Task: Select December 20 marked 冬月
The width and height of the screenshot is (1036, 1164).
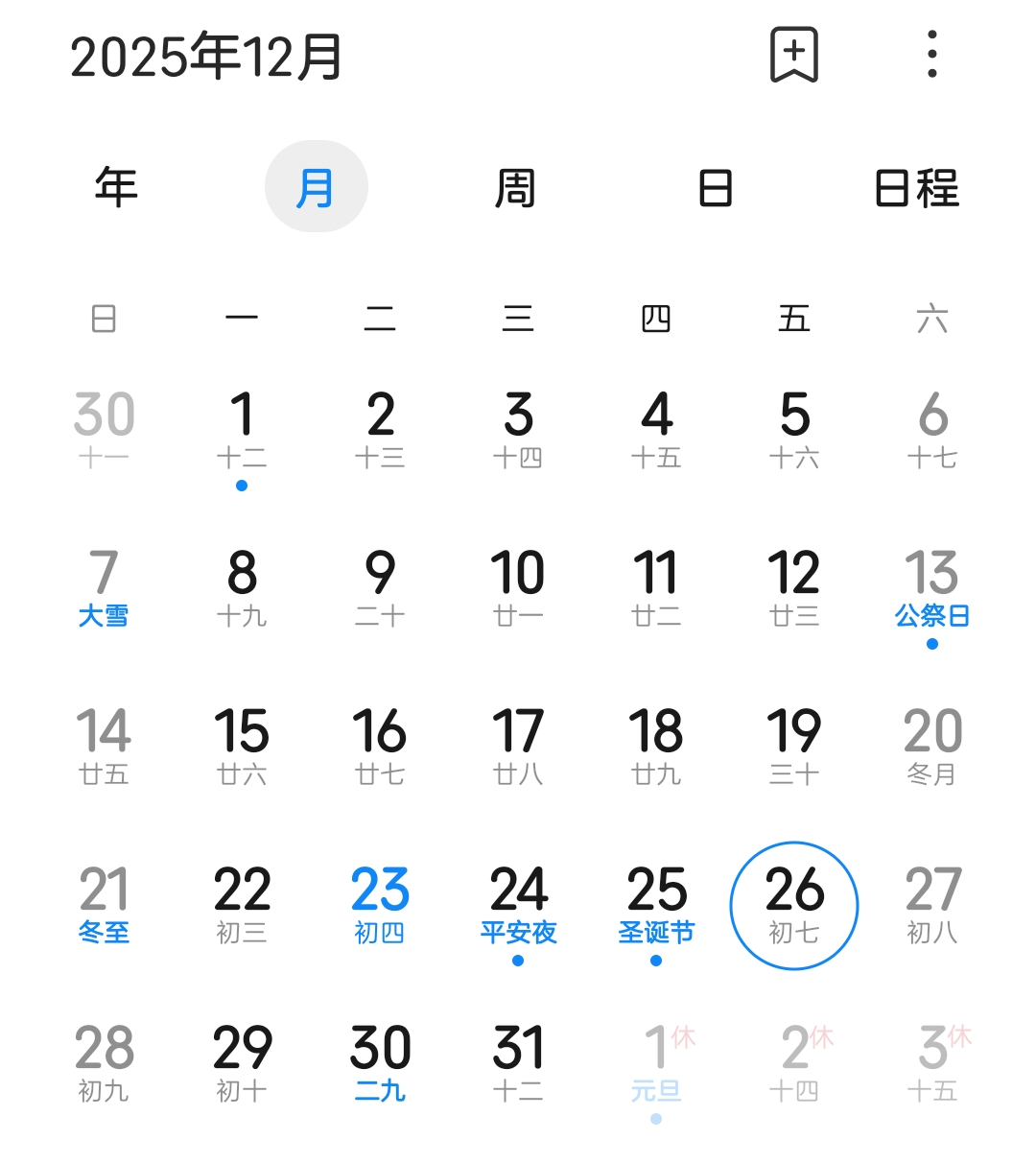Action: [932, 746]
